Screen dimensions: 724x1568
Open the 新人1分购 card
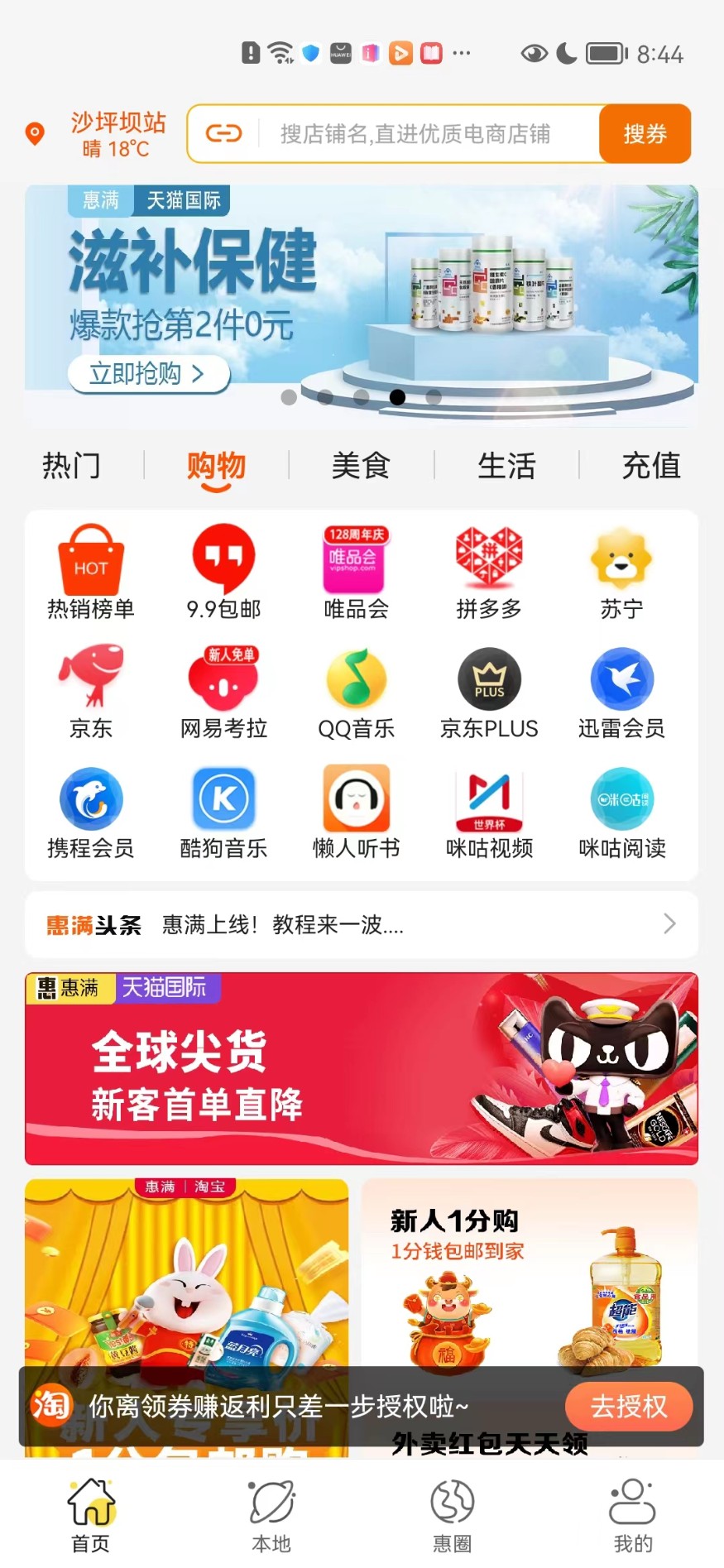(x=530, y=1274)
